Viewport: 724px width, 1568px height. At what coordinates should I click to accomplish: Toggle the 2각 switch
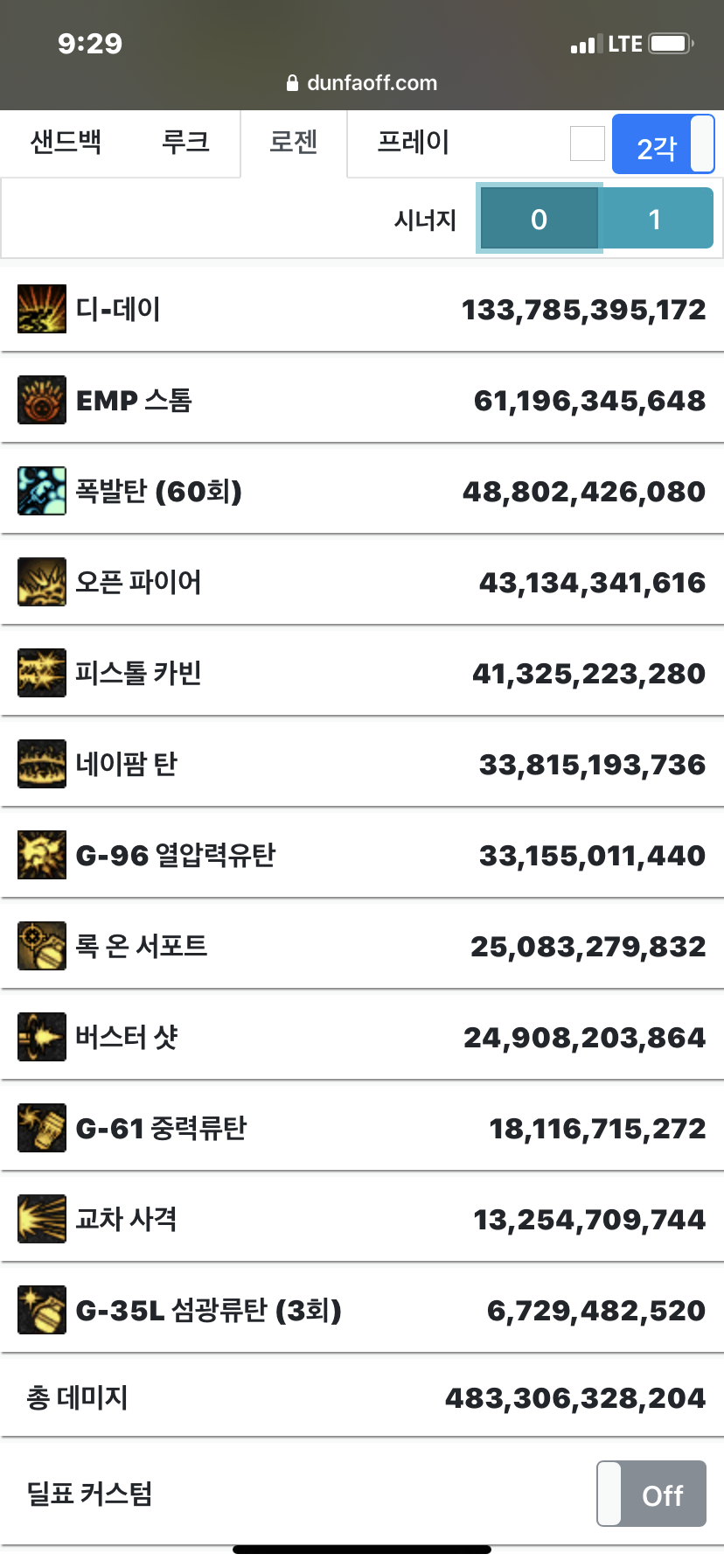tap(663, 144)
